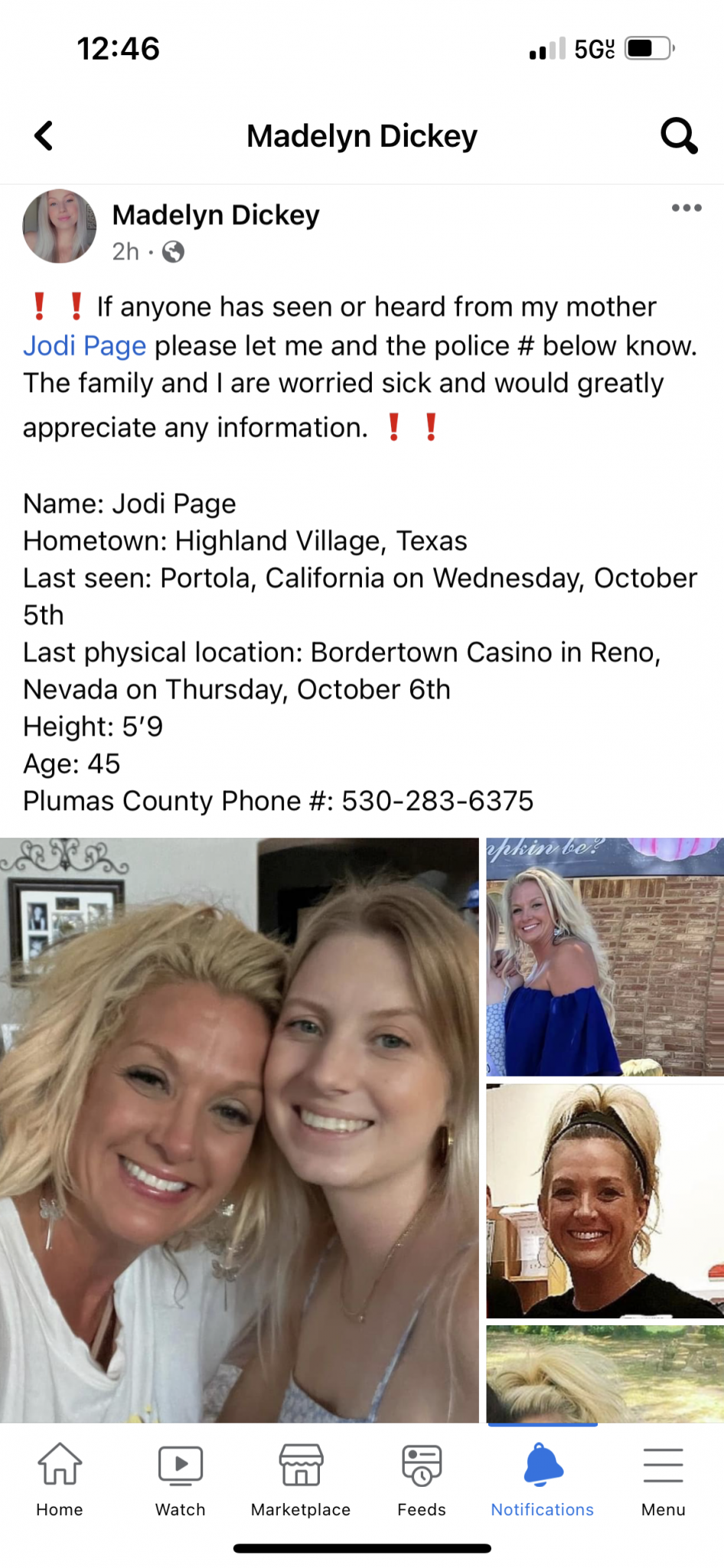Viewport: 724px width, 1568px height.
Task: Open the large selfie photo
Action: click(x=239, y=1130)
